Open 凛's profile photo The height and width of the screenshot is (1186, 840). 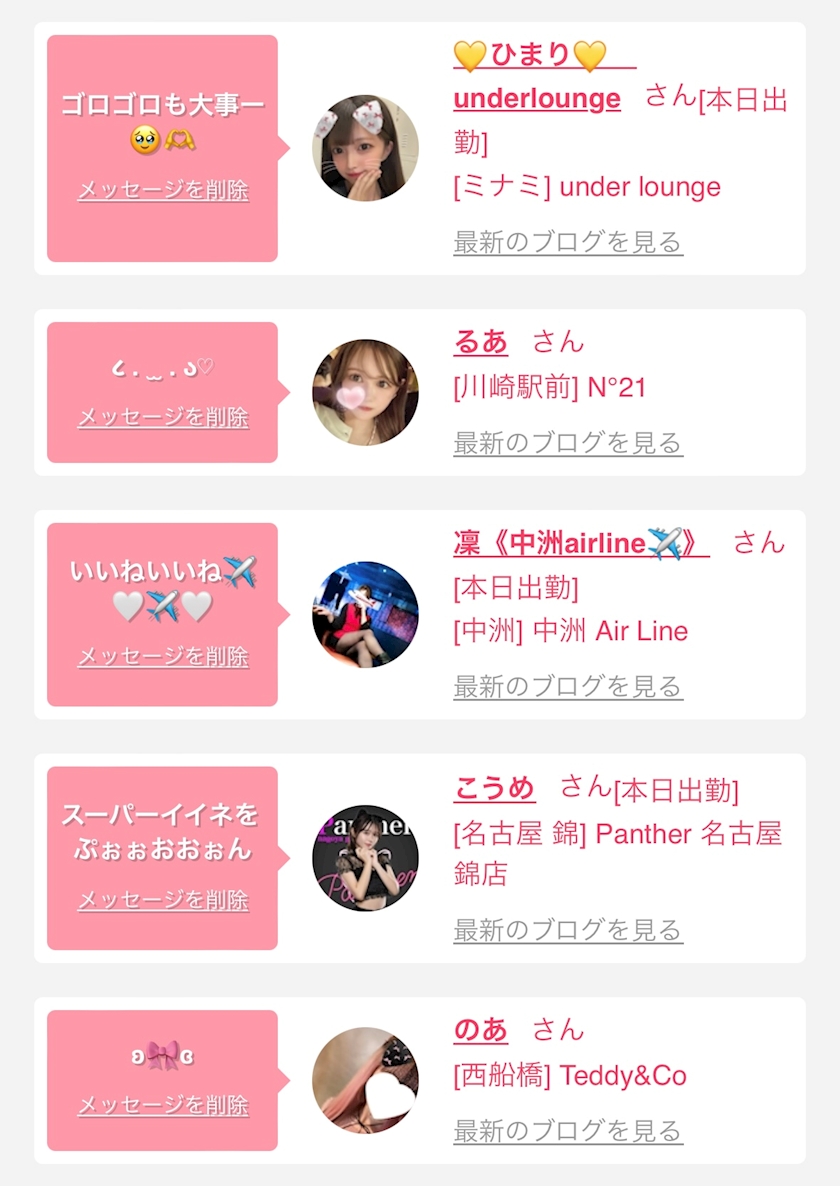tap(365, 614)
